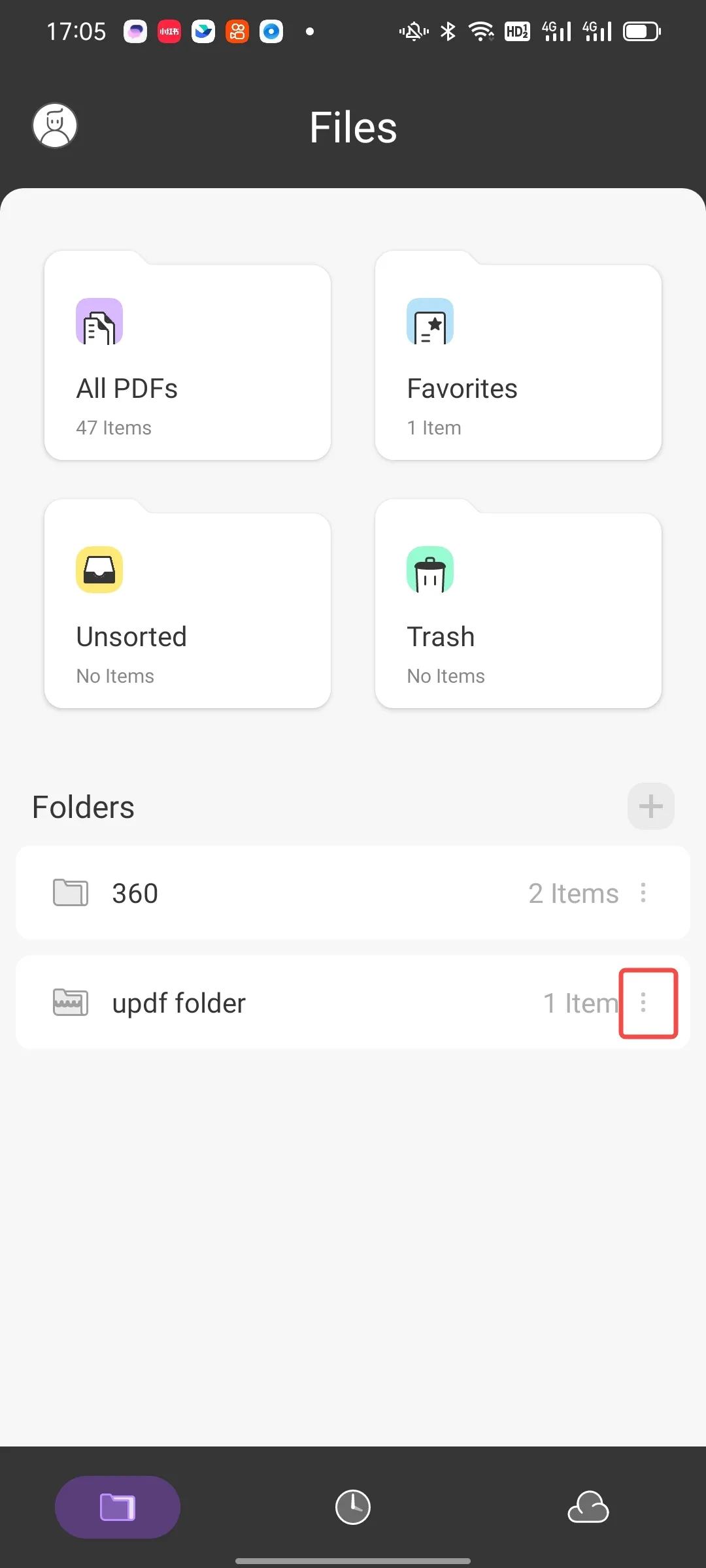Image resolution: width=706 pixels, height=1568 pixels.
Task: Open the Unsorted card
Action: click(188, 610)
